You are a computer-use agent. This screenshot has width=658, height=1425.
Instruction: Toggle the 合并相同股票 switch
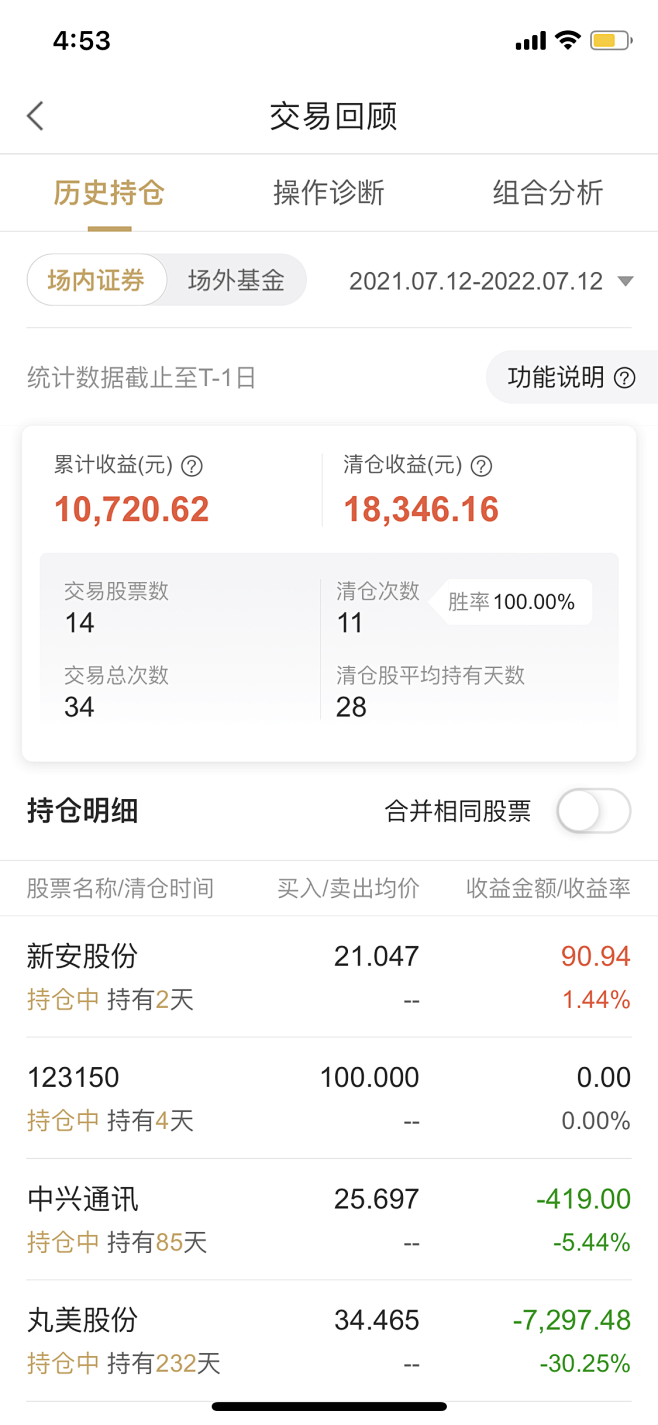[x=594, y=811]
